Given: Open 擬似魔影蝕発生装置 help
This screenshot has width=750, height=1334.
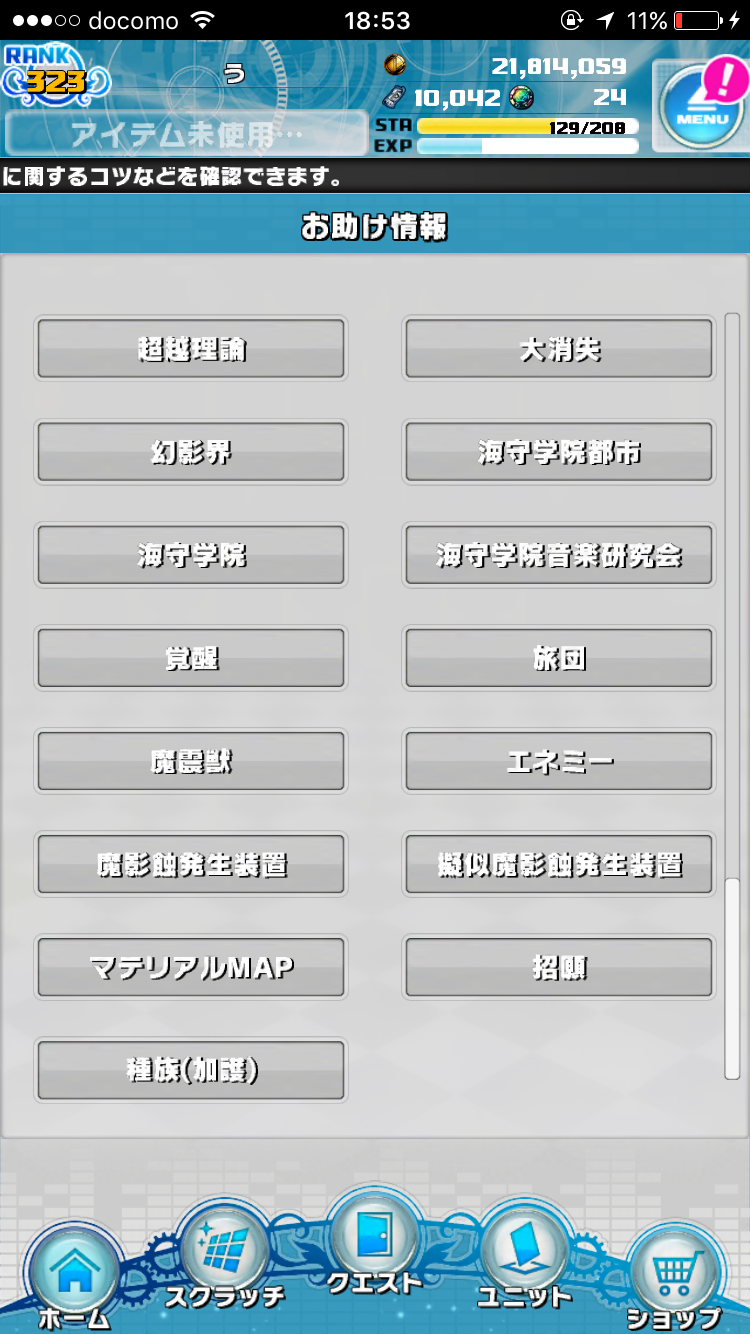Looking at the screenshot, I should [559, 864].
